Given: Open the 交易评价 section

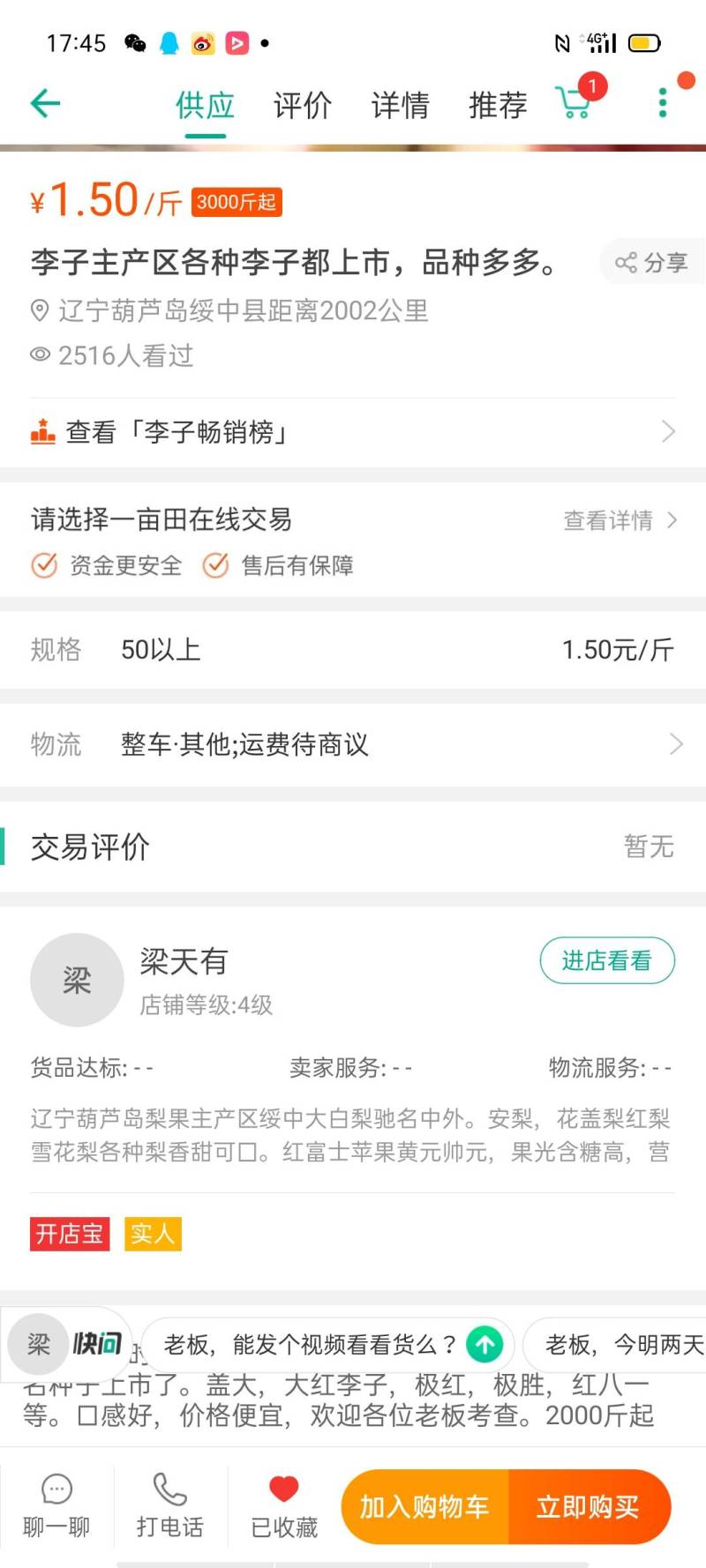Looking at the screenshot, I should (x=353, y=847).
